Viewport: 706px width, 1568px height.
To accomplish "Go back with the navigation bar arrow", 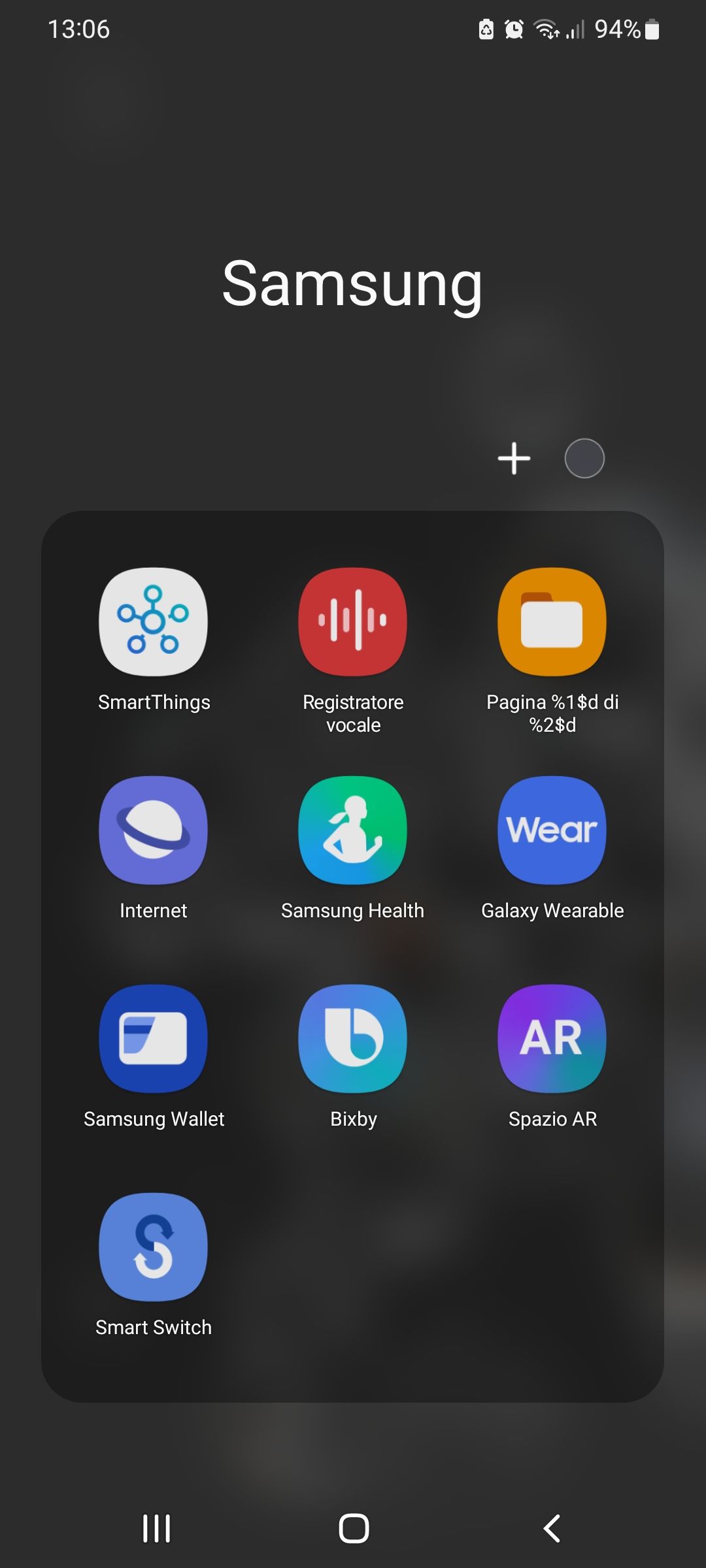I will (552, 1529).
